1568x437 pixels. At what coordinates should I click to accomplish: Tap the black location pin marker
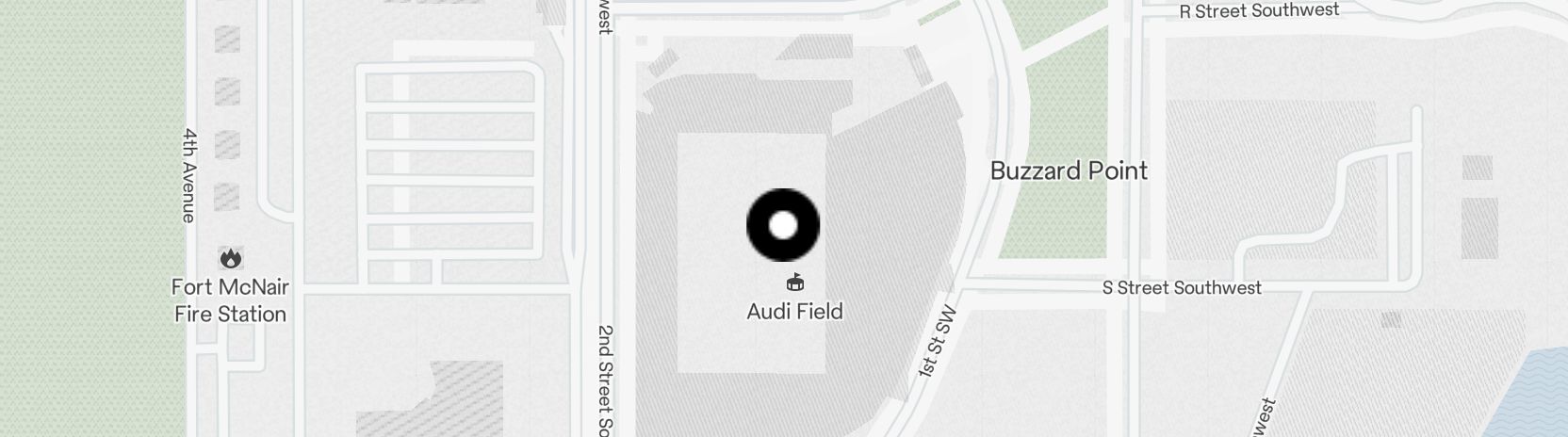point(783,225)
